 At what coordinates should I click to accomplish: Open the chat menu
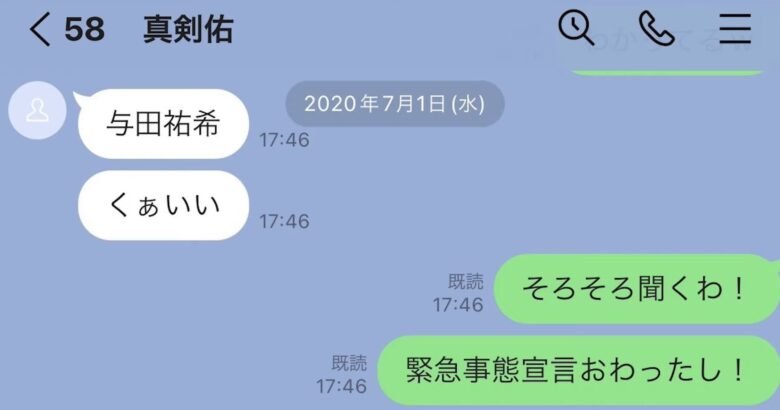[735, 28]
